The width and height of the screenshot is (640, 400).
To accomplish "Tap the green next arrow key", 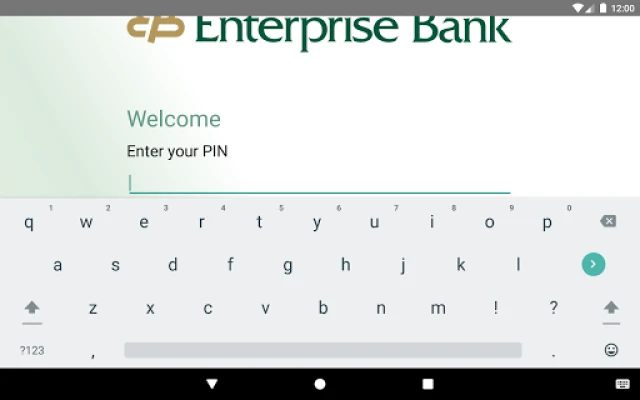I will coord(594,264).
